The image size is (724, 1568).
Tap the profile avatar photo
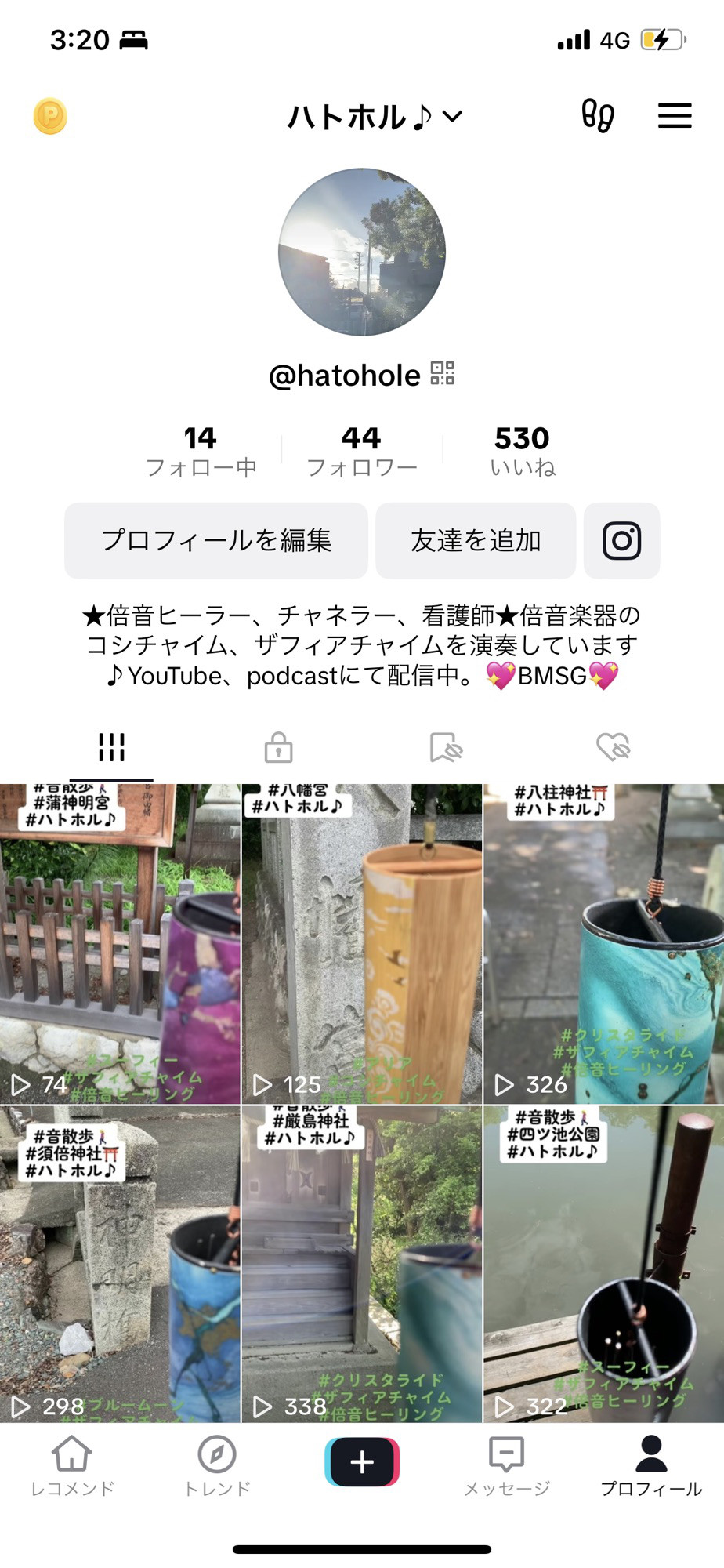362,252
